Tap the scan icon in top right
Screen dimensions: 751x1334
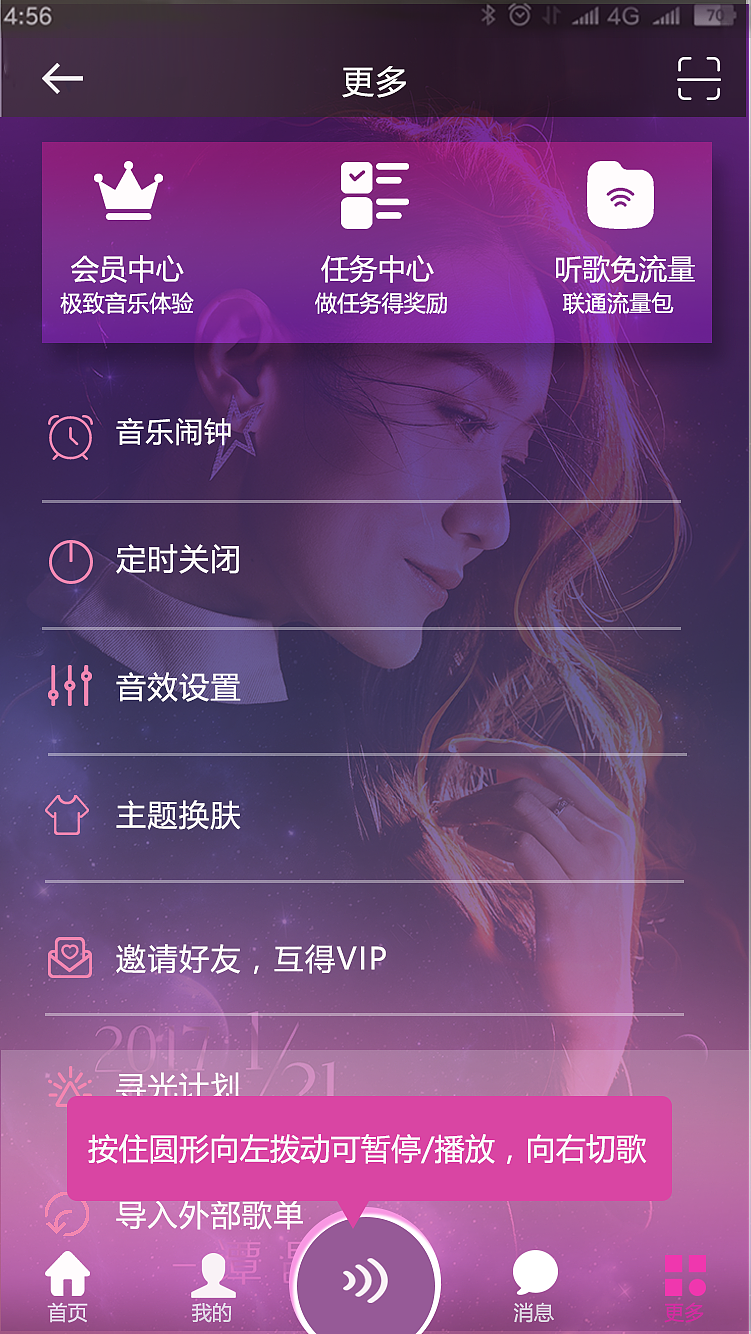[x=699, y=77]
